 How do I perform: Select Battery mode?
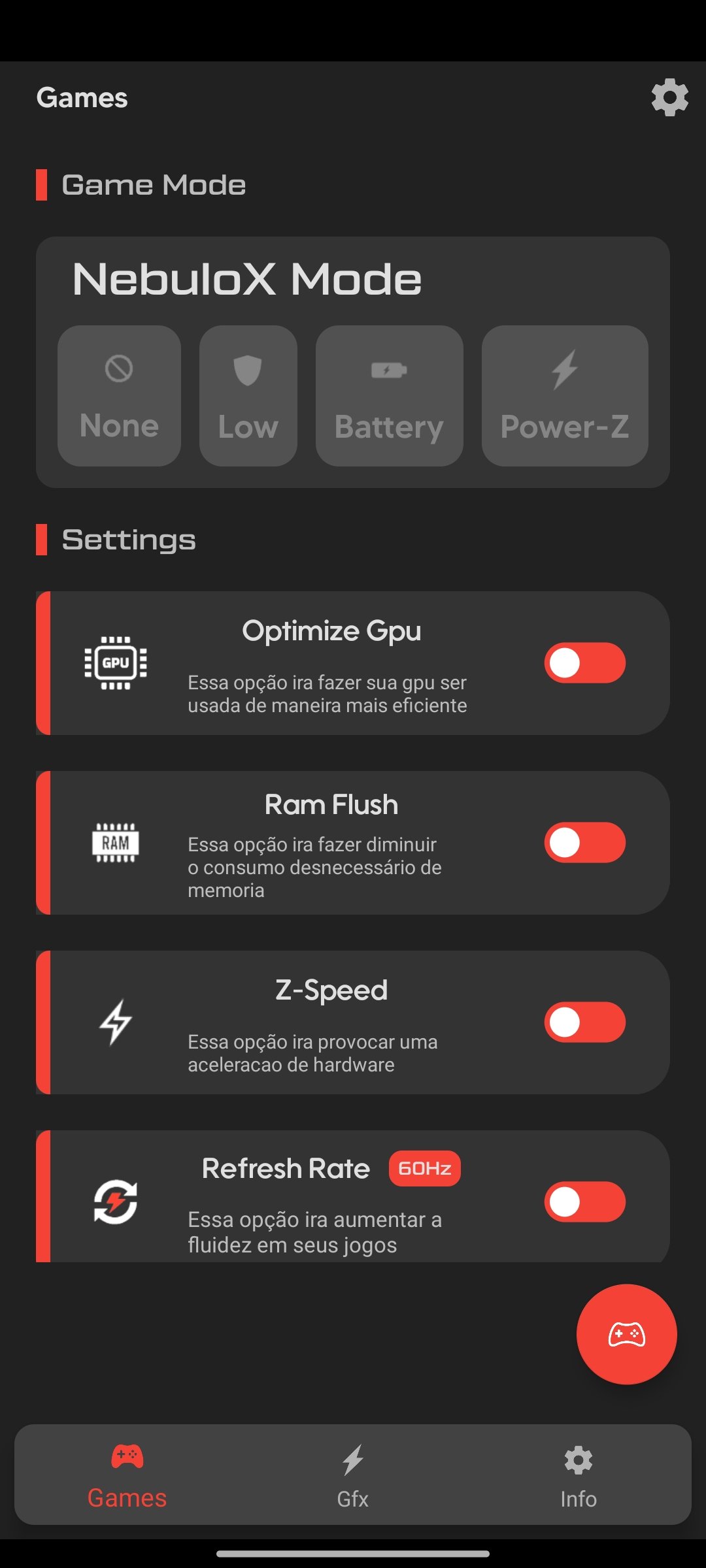point(389,396)
